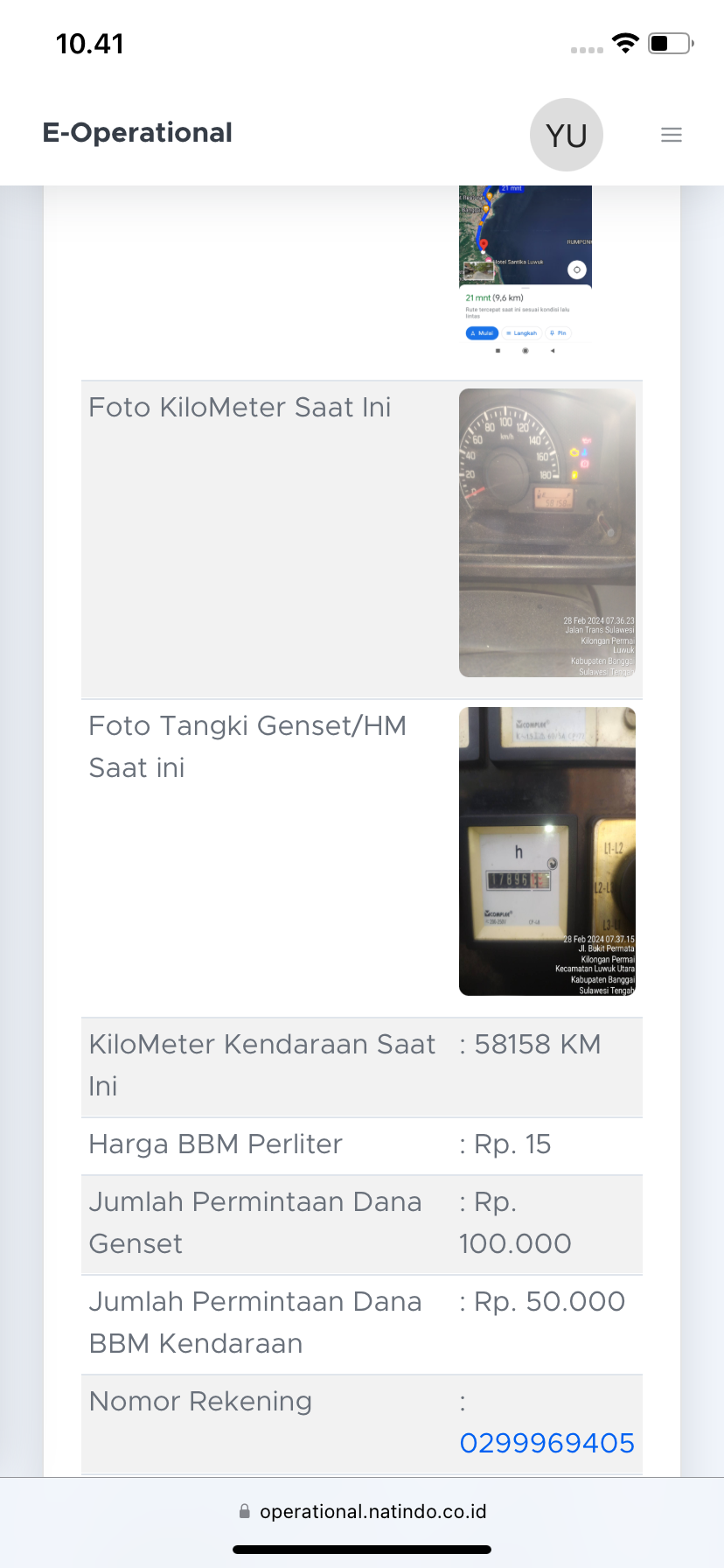Open the odometer photo under Foto KiloMeter
The image size is (724, 1568).
[547, 533]
